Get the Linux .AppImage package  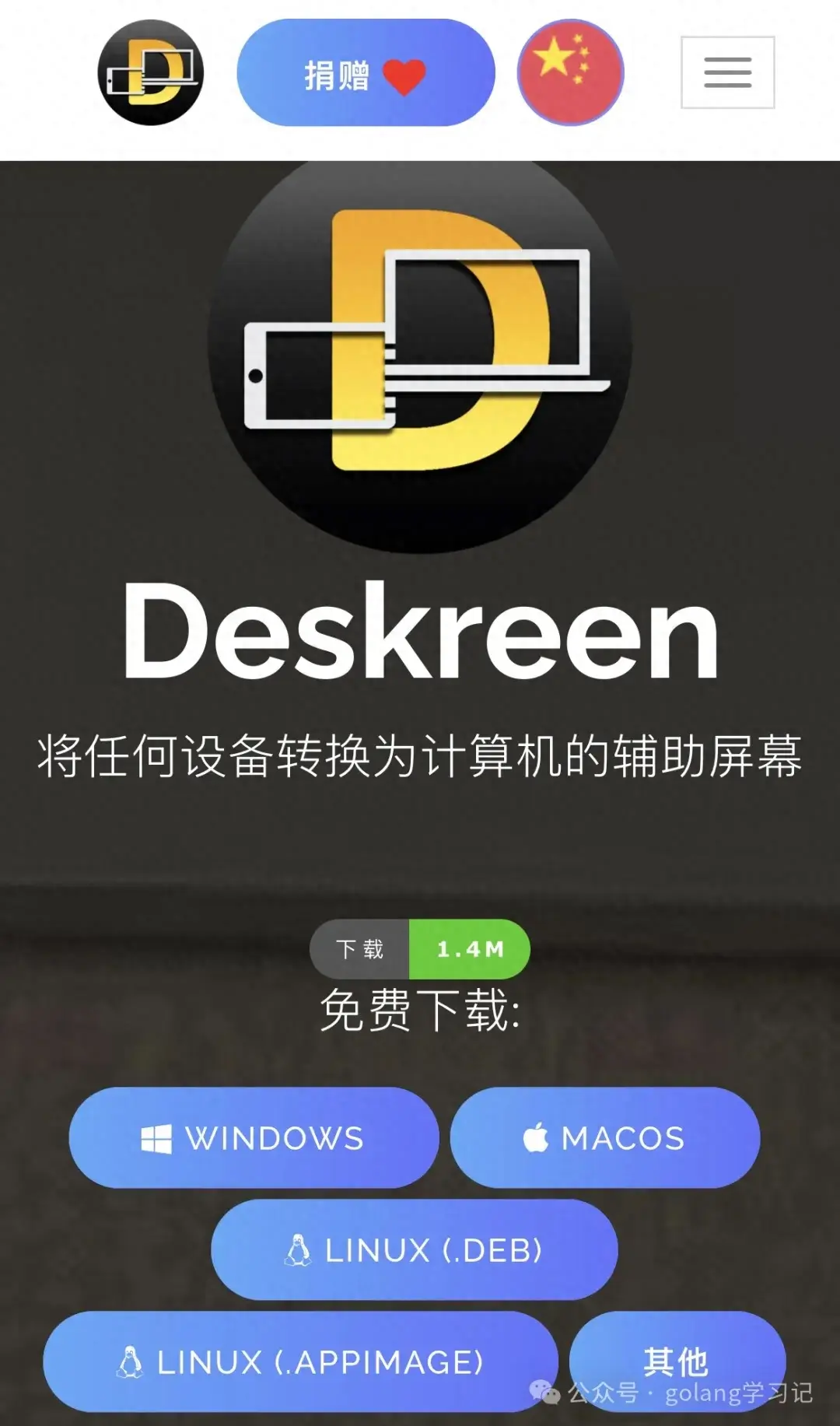(x=300, y=1361)
